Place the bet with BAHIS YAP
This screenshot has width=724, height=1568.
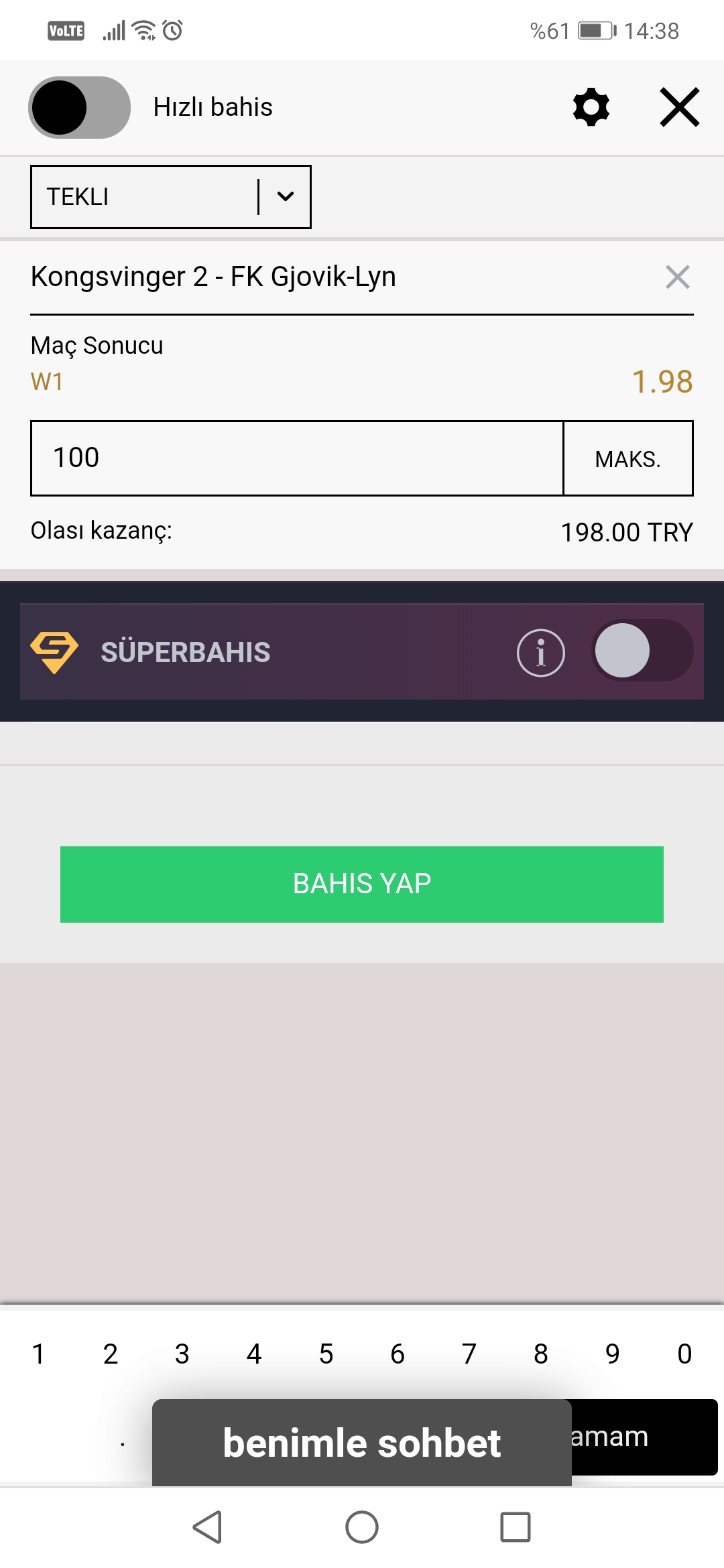coord(362,885)
